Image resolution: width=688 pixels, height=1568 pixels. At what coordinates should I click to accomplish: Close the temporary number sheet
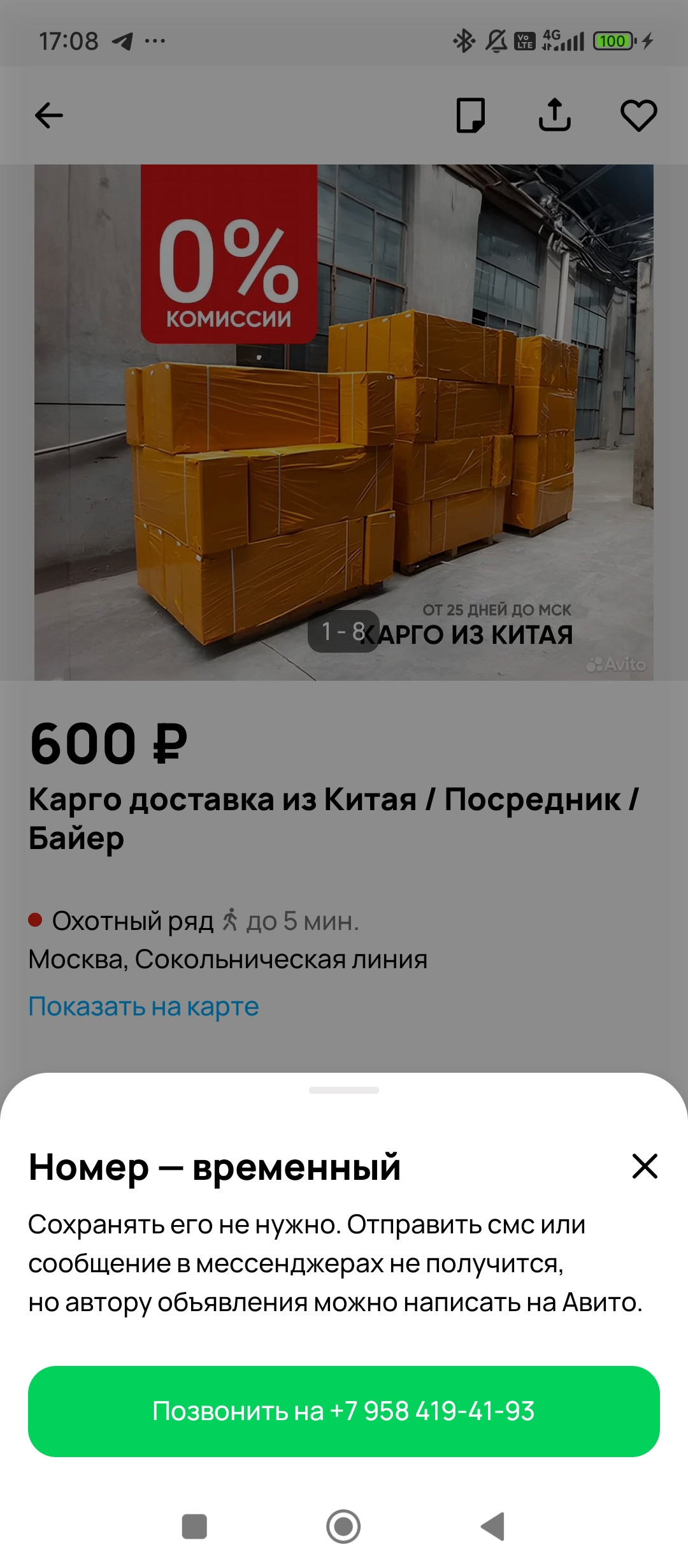pos(645,1166)
